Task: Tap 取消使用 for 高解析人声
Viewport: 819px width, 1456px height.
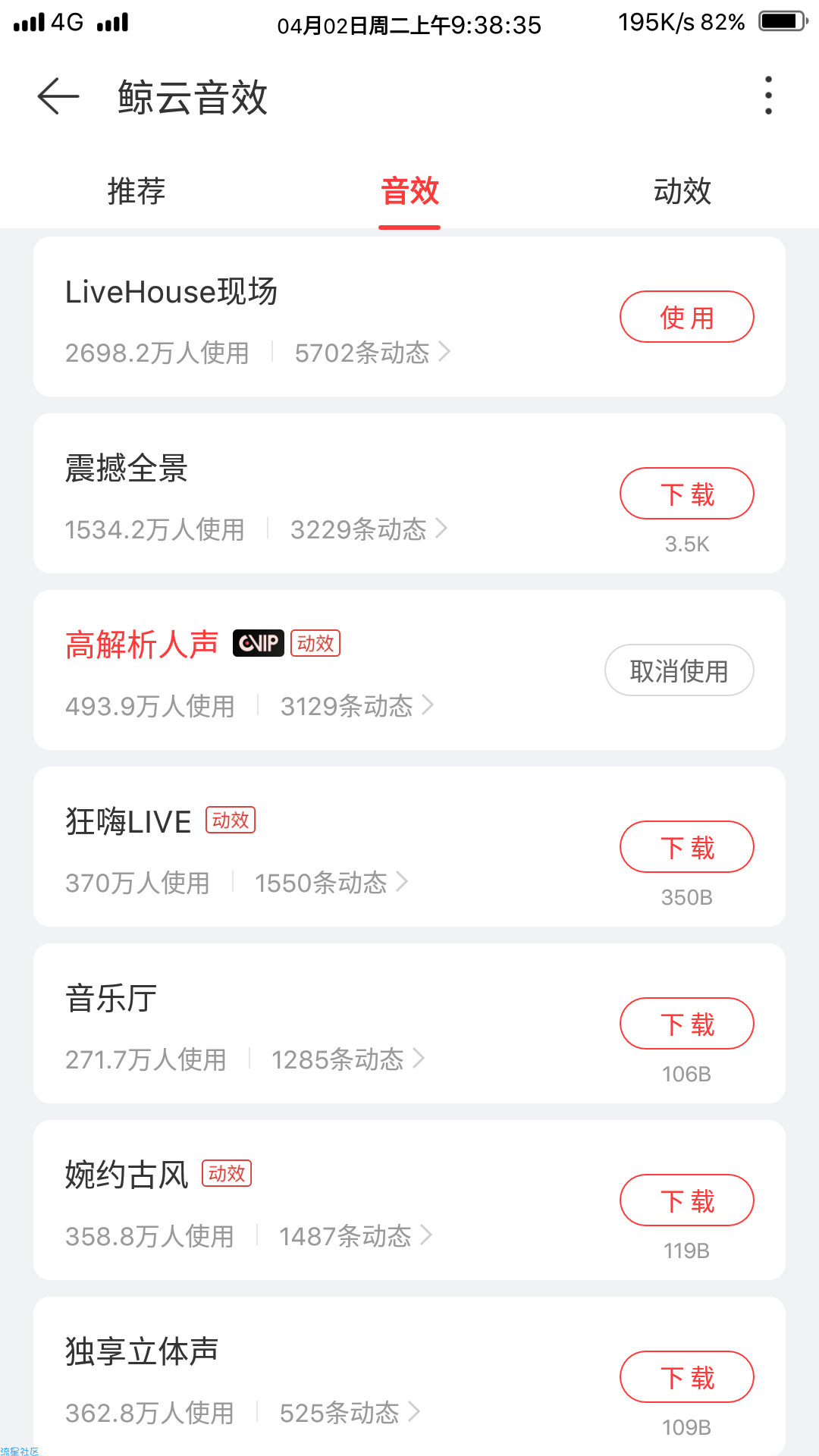Action: click(679, 670)
